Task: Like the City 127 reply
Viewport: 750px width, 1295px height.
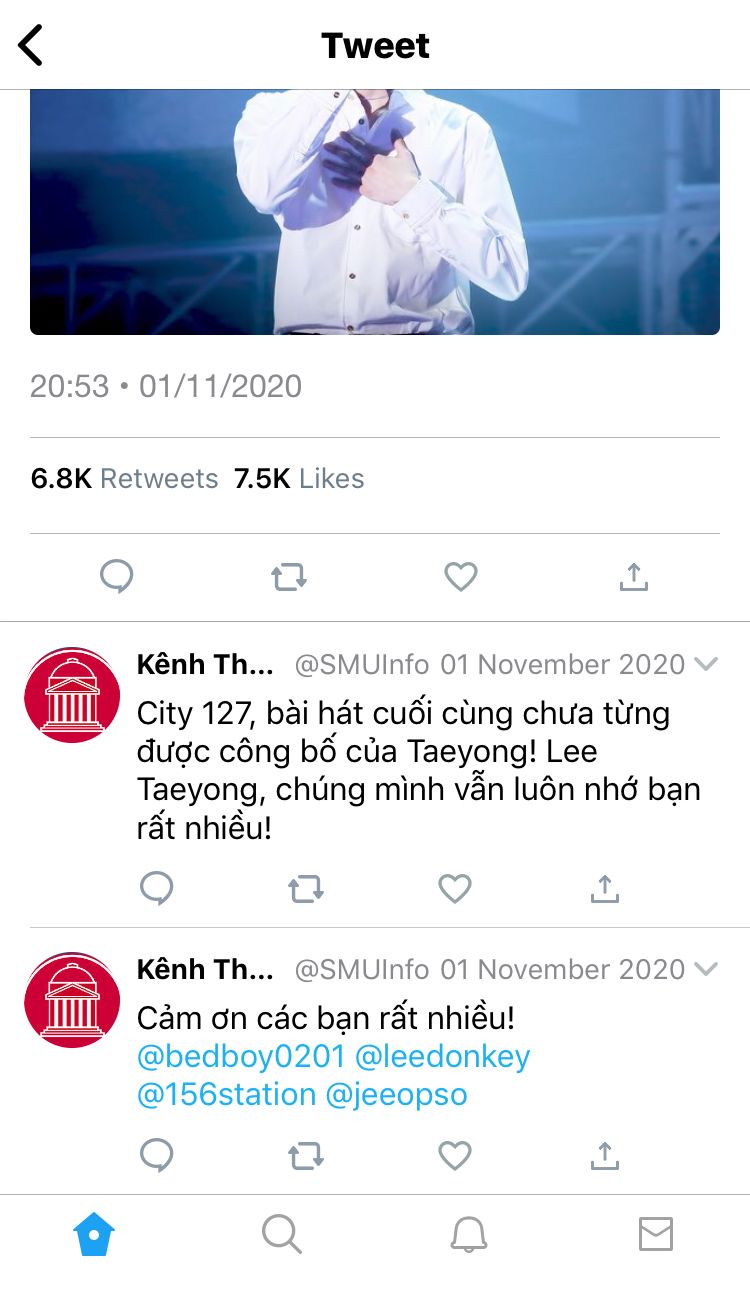Action: (x=455, y=888)
